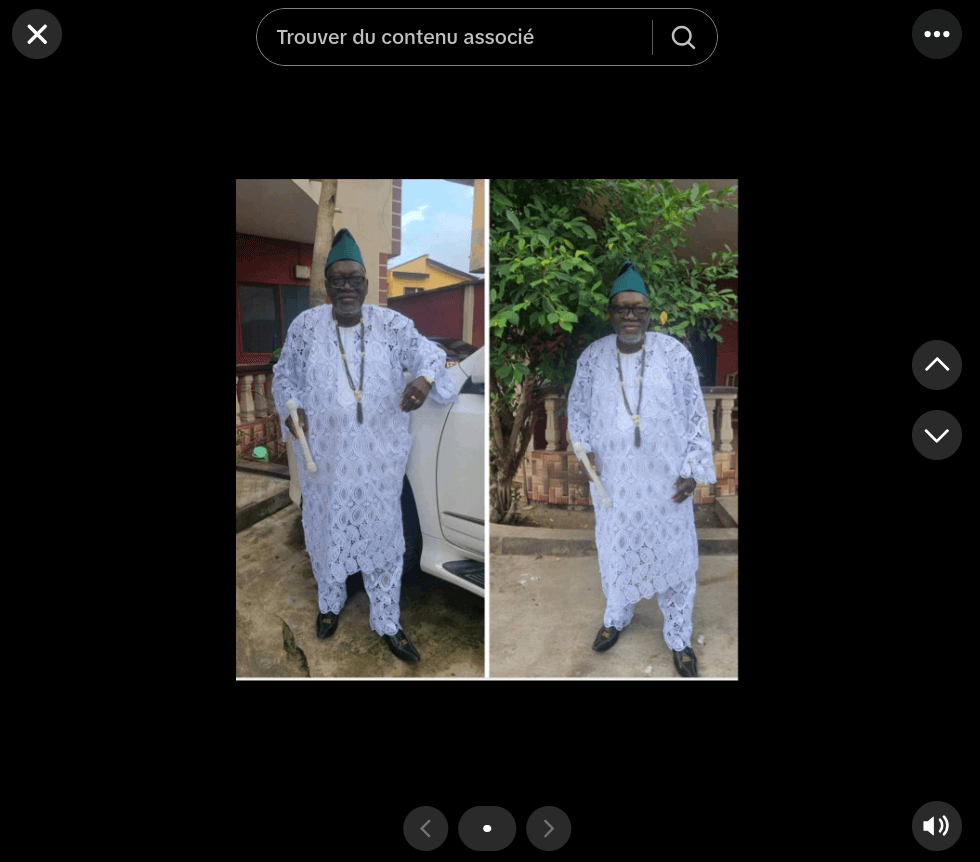Close the photo viewer
Viewport: 980px width, 862px height.
click(37, 34)
